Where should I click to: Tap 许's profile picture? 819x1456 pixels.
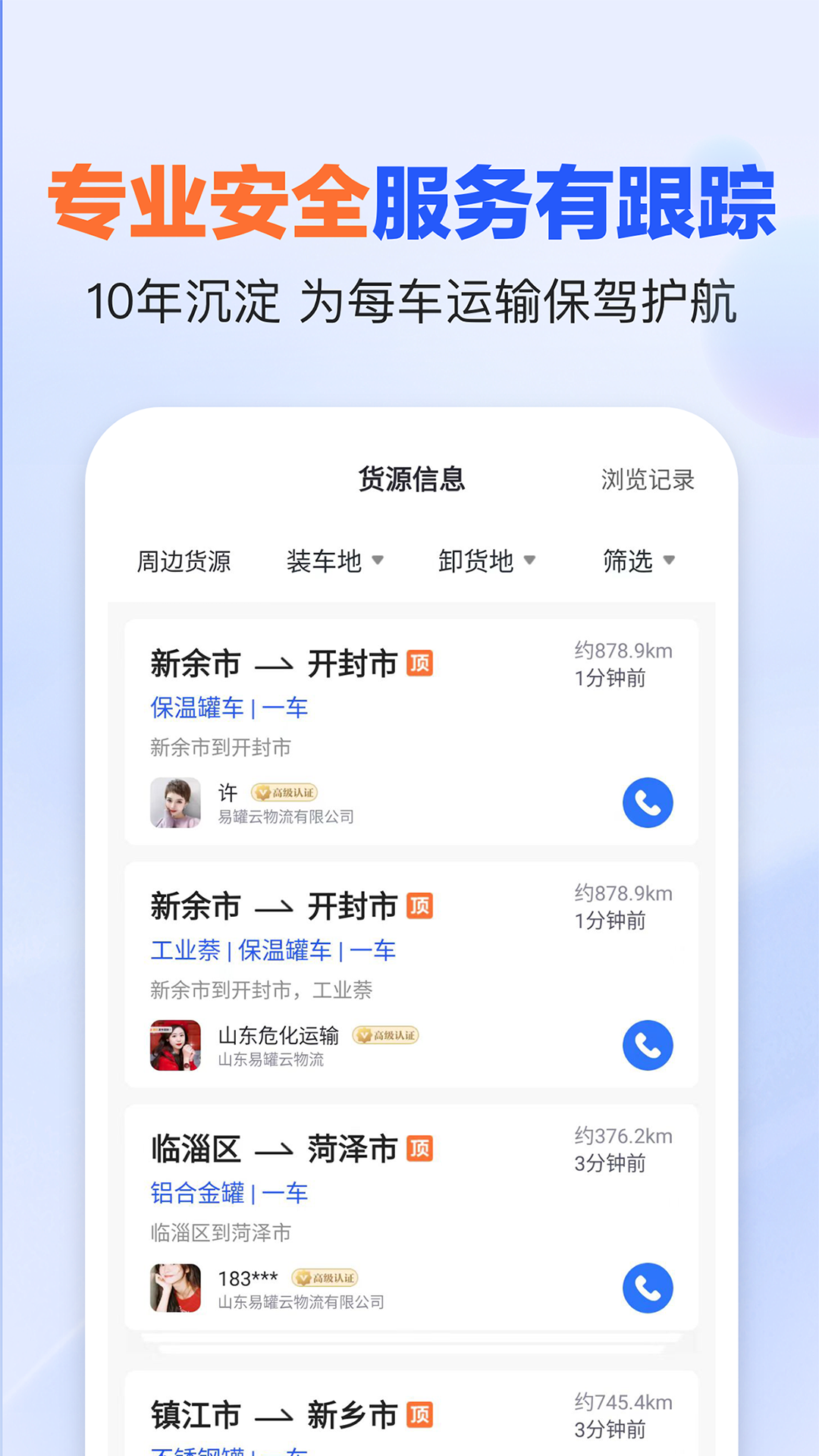point(174,802)
